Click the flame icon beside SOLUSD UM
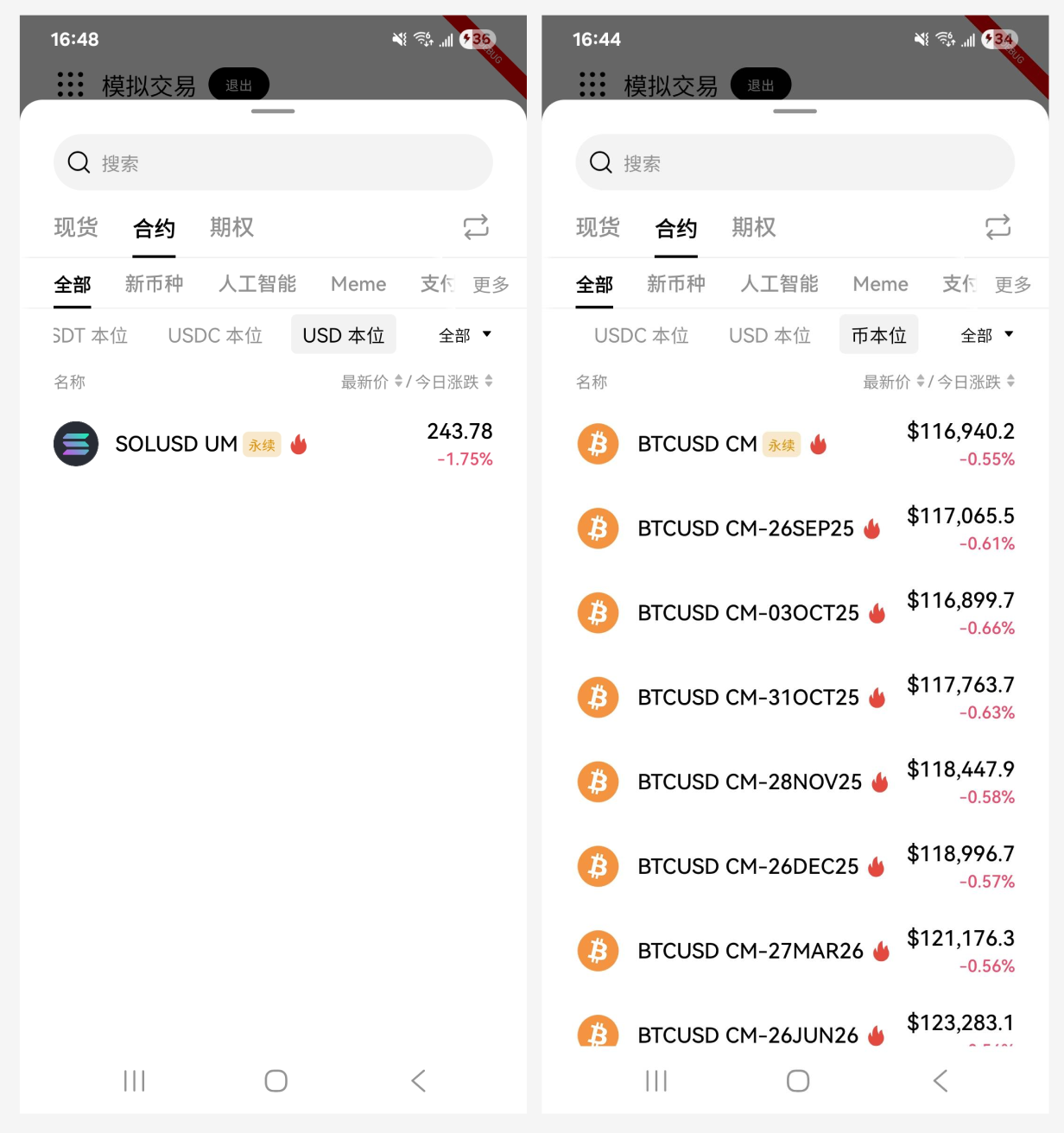1064x1133 pixels. [299, 444]
